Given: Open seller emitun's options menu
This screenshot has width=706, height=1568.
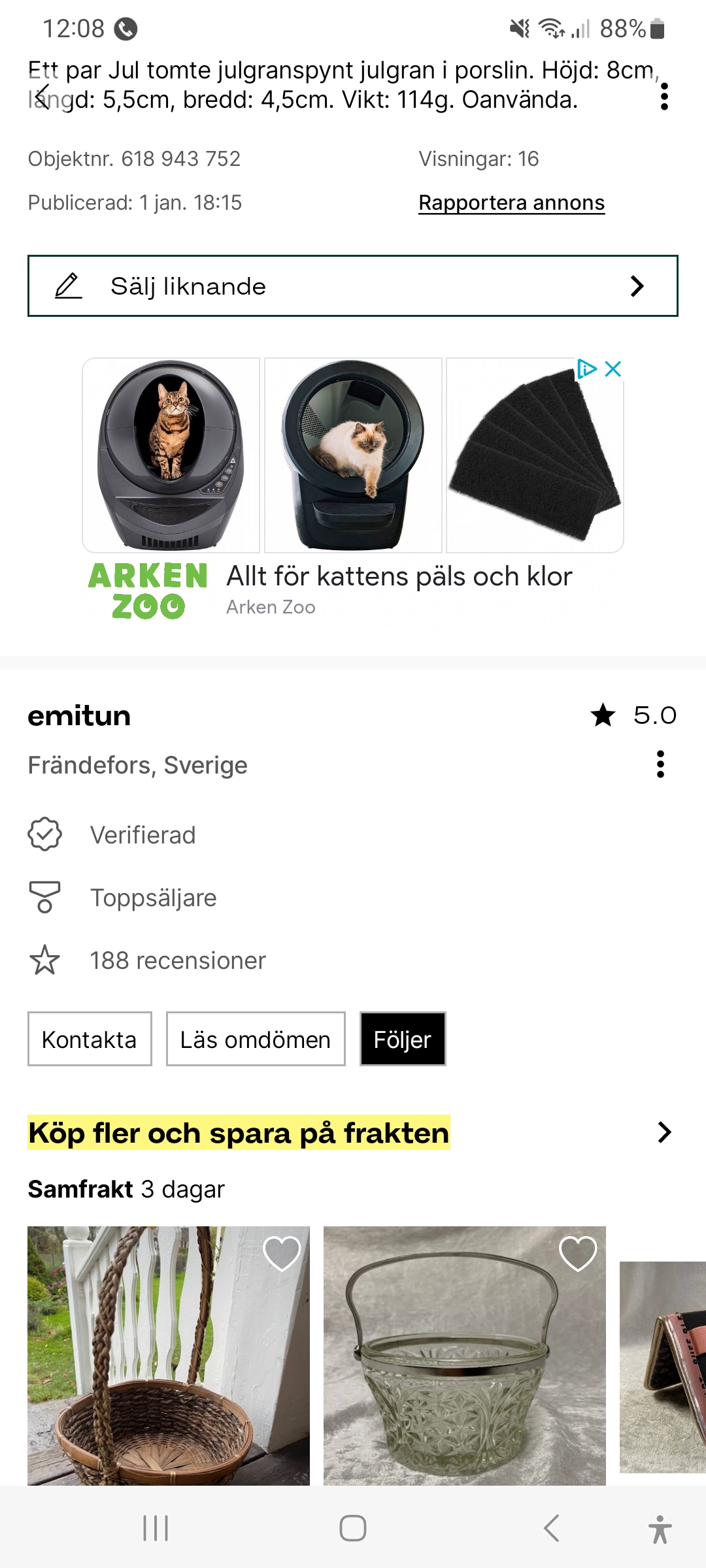Looking at the screenshot, I should 660,764.
